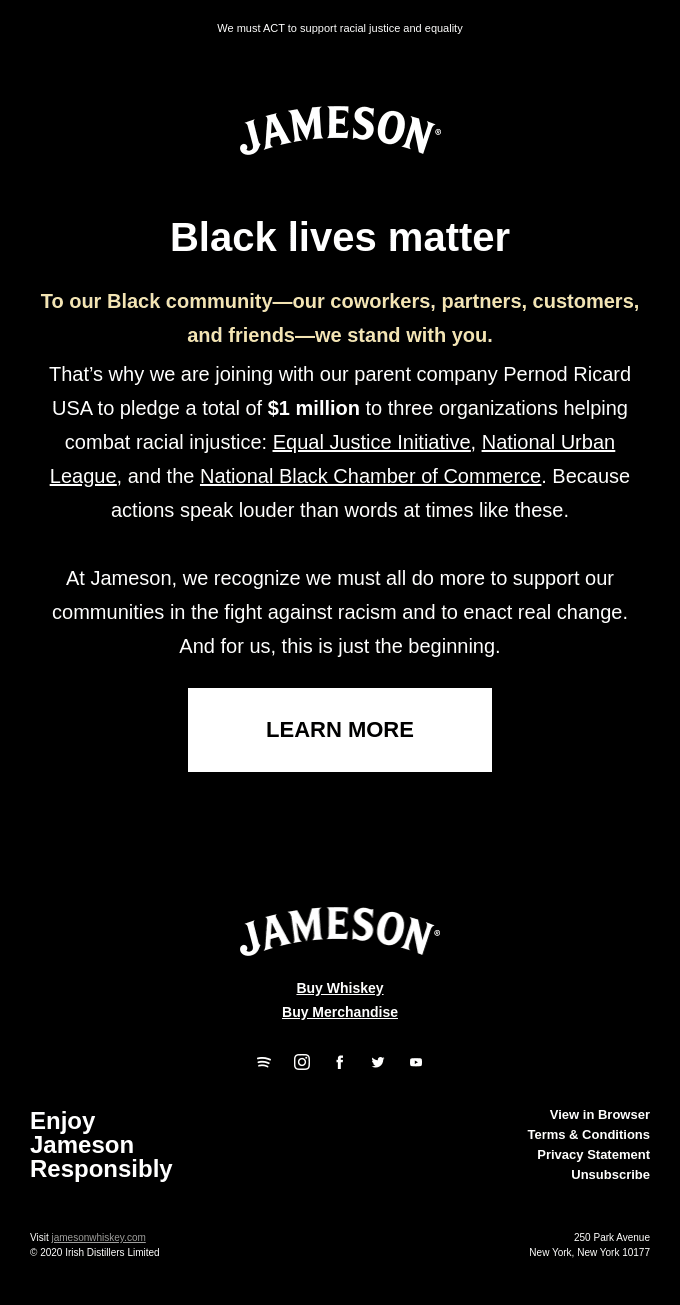Open the Equal Justice Initiative link

[371, 442]
